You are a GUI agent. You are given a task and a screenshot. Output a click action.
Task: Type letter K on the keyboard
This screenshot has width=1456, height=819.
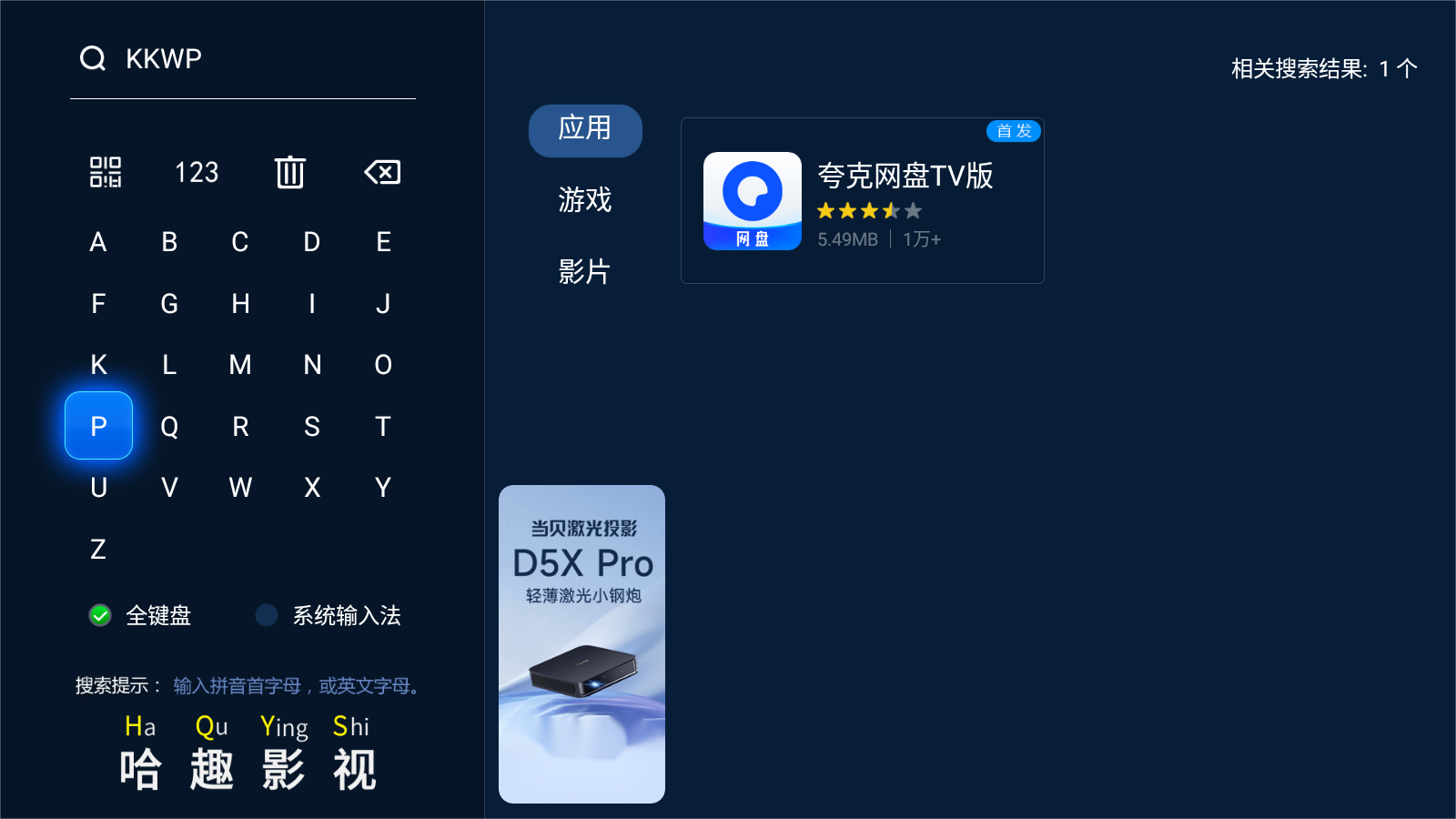[x=98, y=365]
